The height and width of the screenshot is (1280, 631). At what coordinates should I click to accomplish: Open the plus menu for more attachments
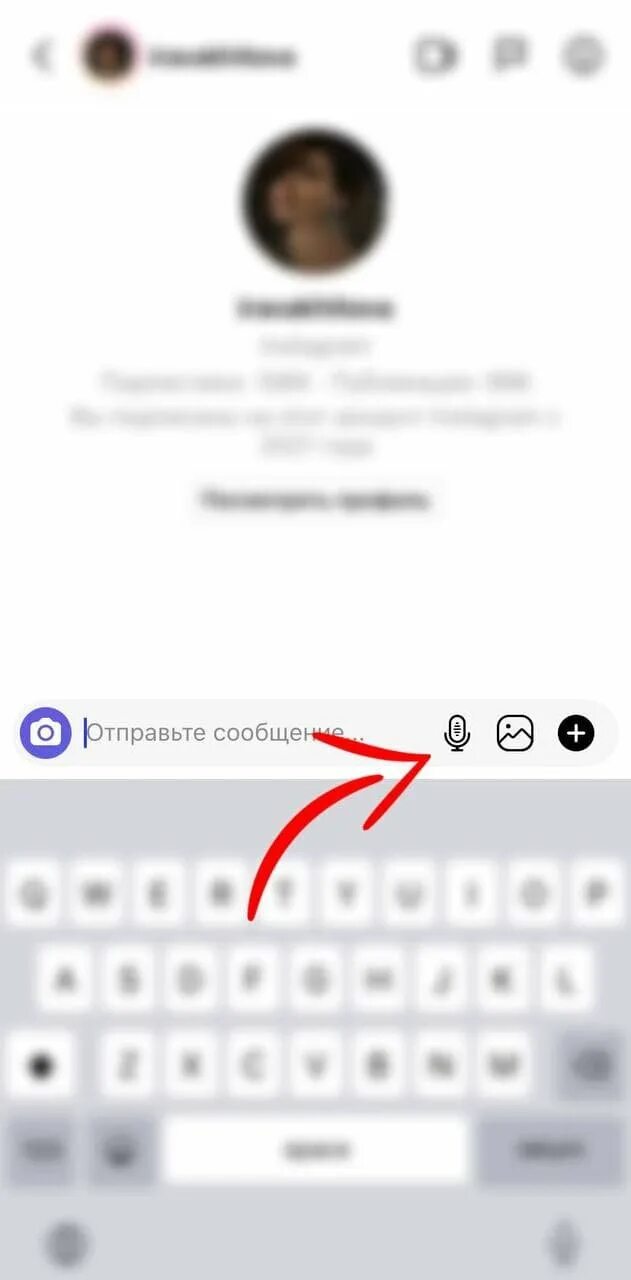tap(575, 733)
